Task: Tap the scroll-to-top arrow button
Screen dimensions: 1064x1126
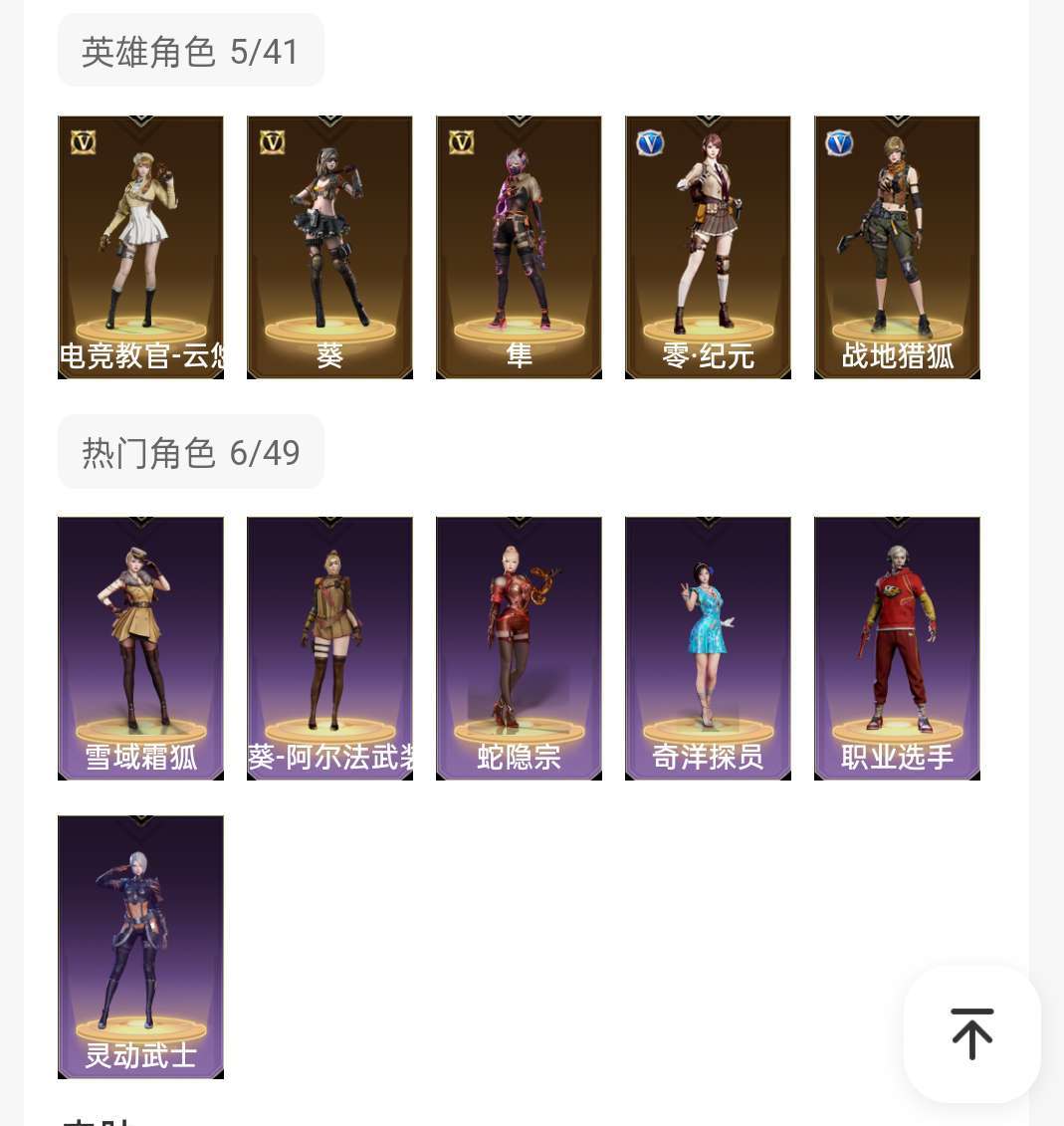Action: 971,1033
